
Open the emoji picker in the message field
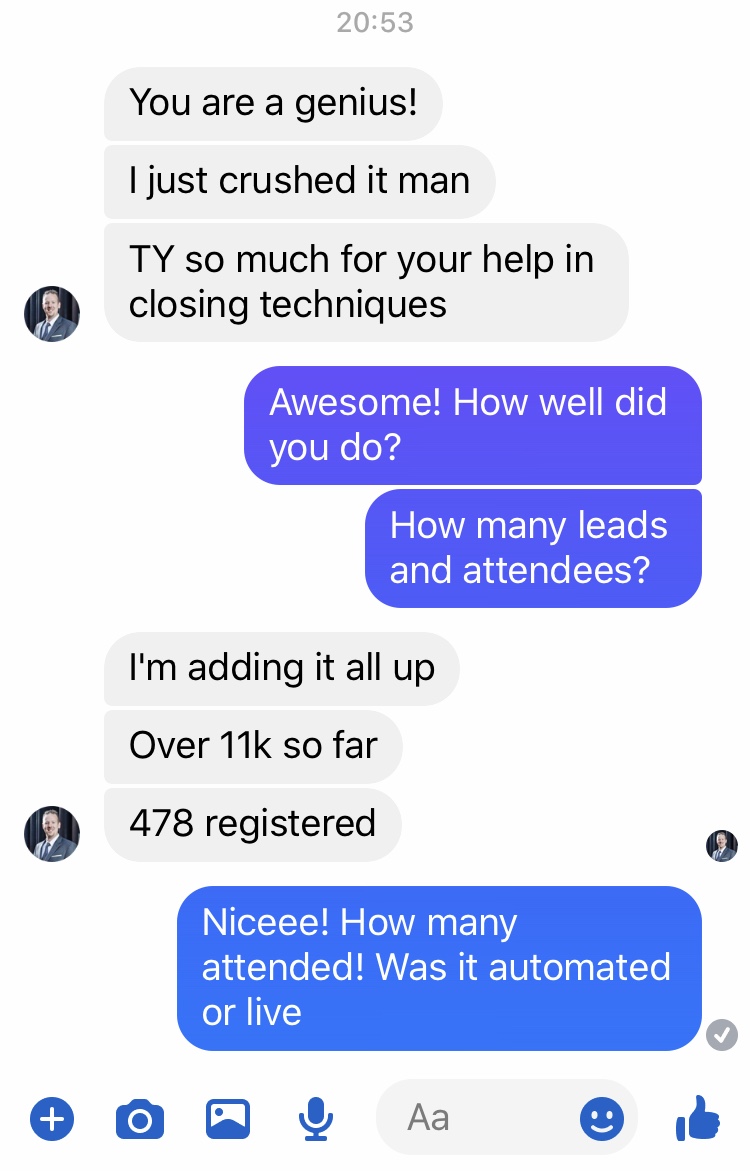tap(602, 1118)
